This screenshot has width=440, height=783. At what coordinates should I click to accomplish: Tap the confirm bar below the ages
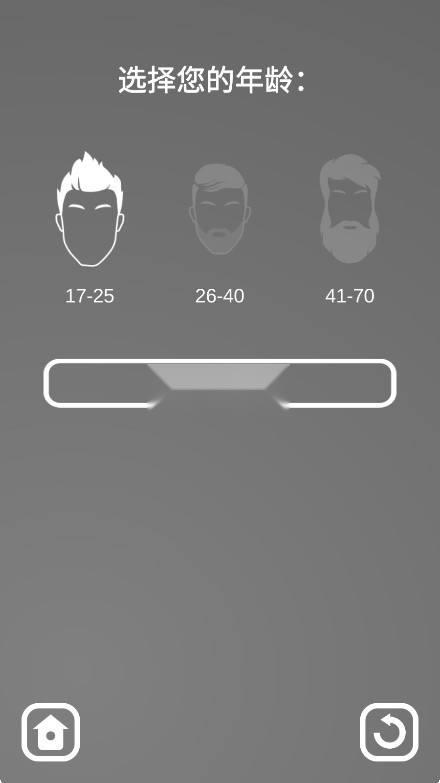tap(220, 384)
